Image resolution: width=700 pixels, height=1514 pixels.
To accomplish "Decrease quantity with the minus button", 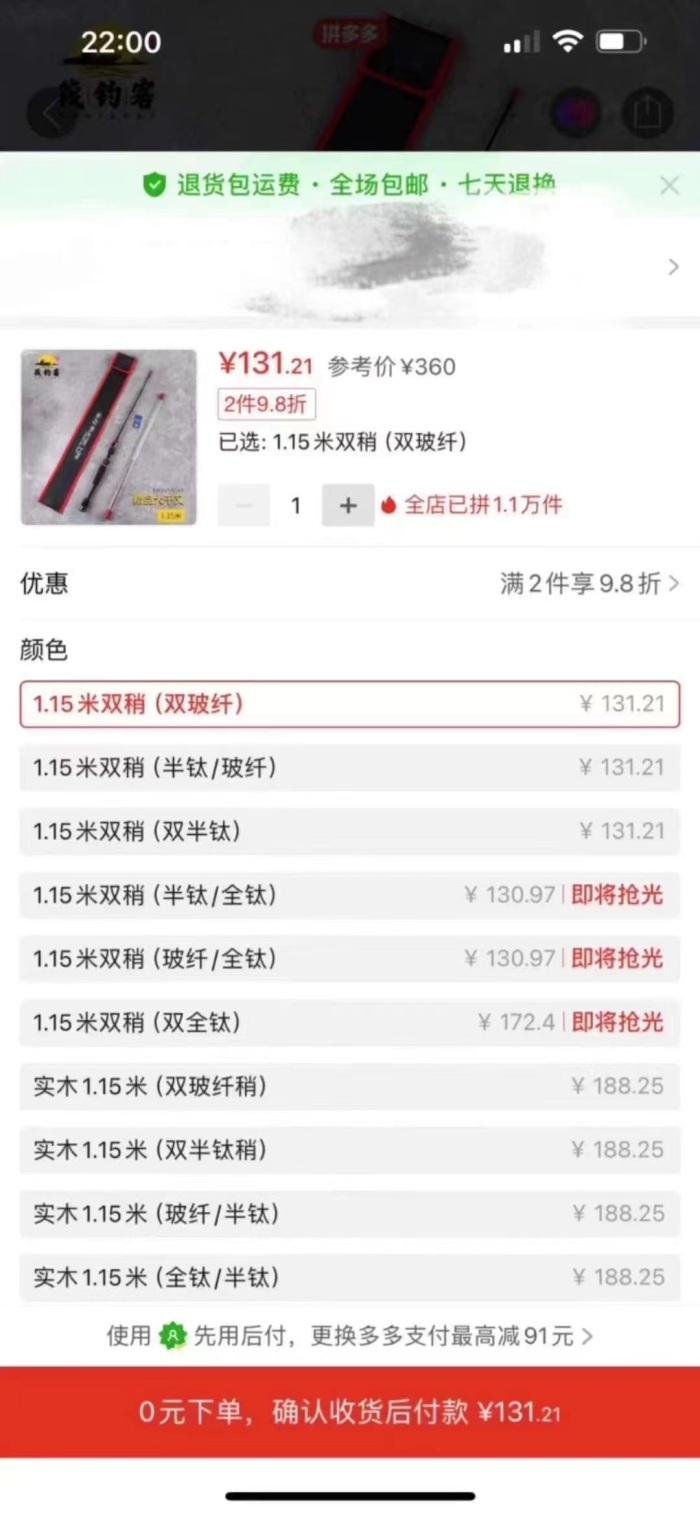I will point(244,505).
